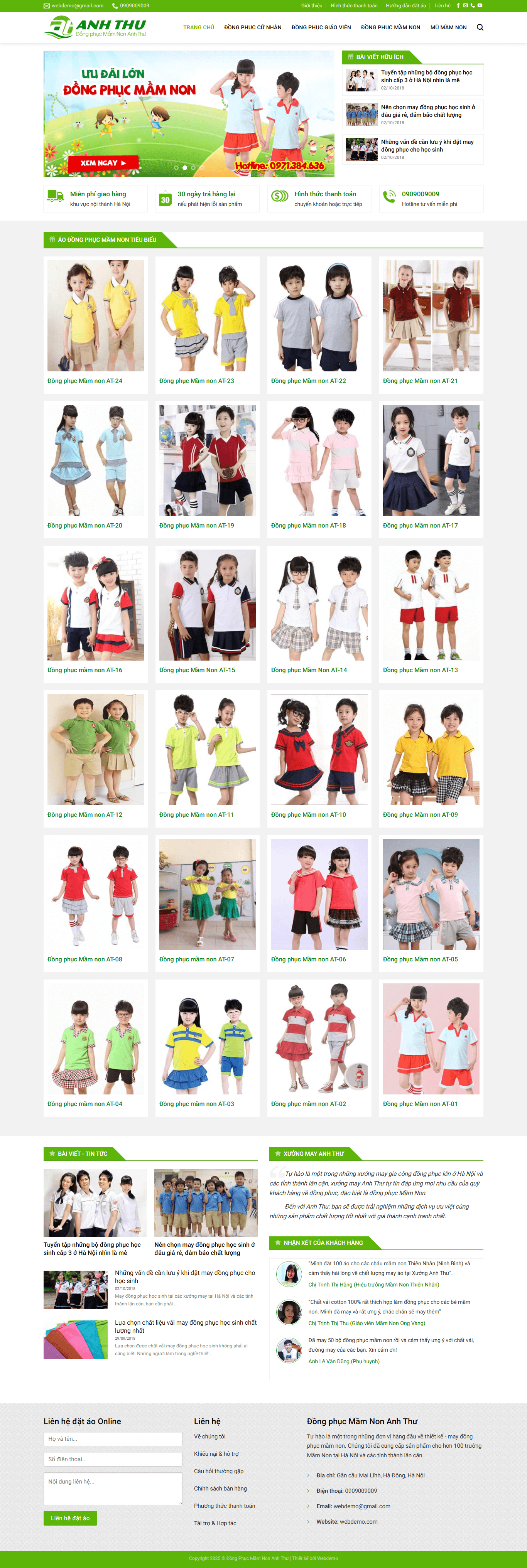Focus the Số điện thoại input field

click(113, 1459)
